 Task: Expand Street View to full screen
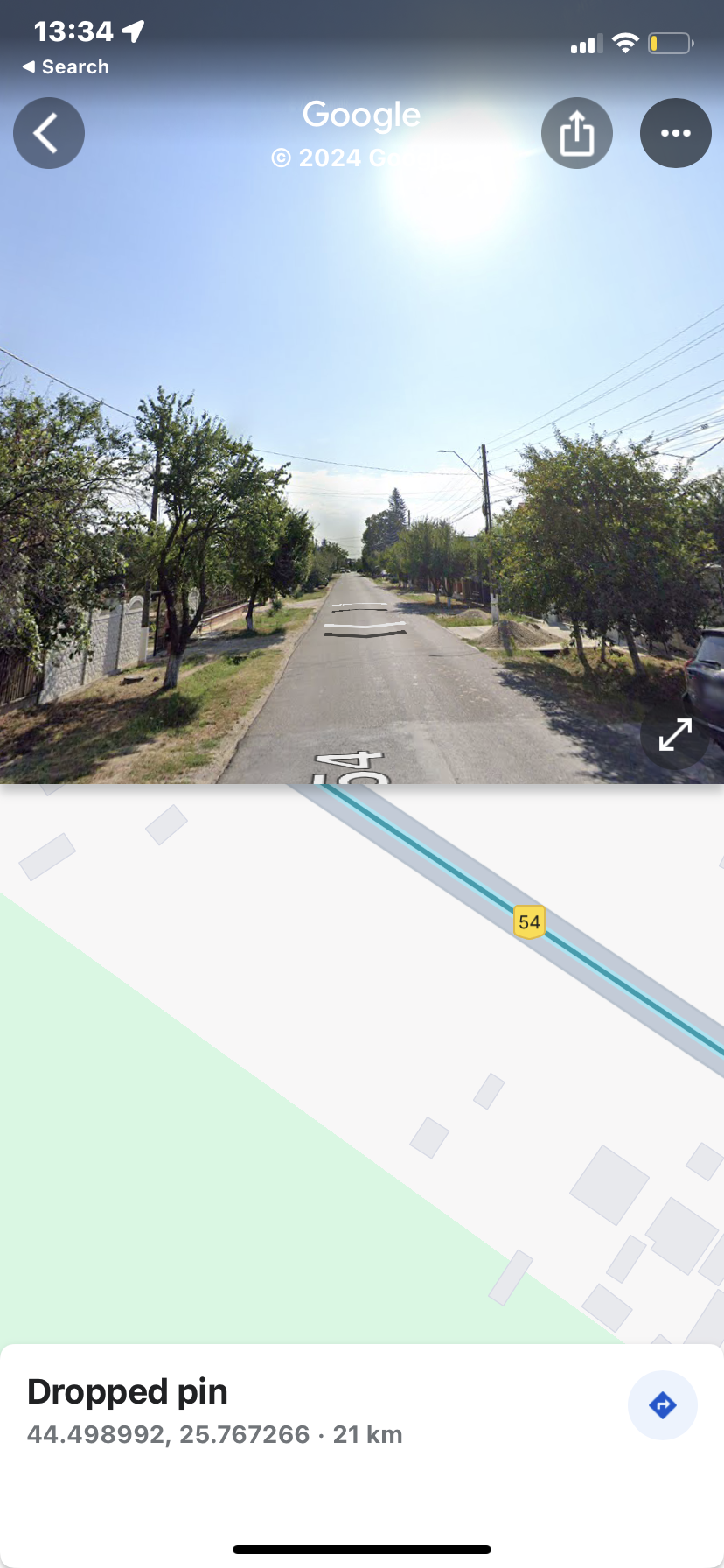point(675,735)
